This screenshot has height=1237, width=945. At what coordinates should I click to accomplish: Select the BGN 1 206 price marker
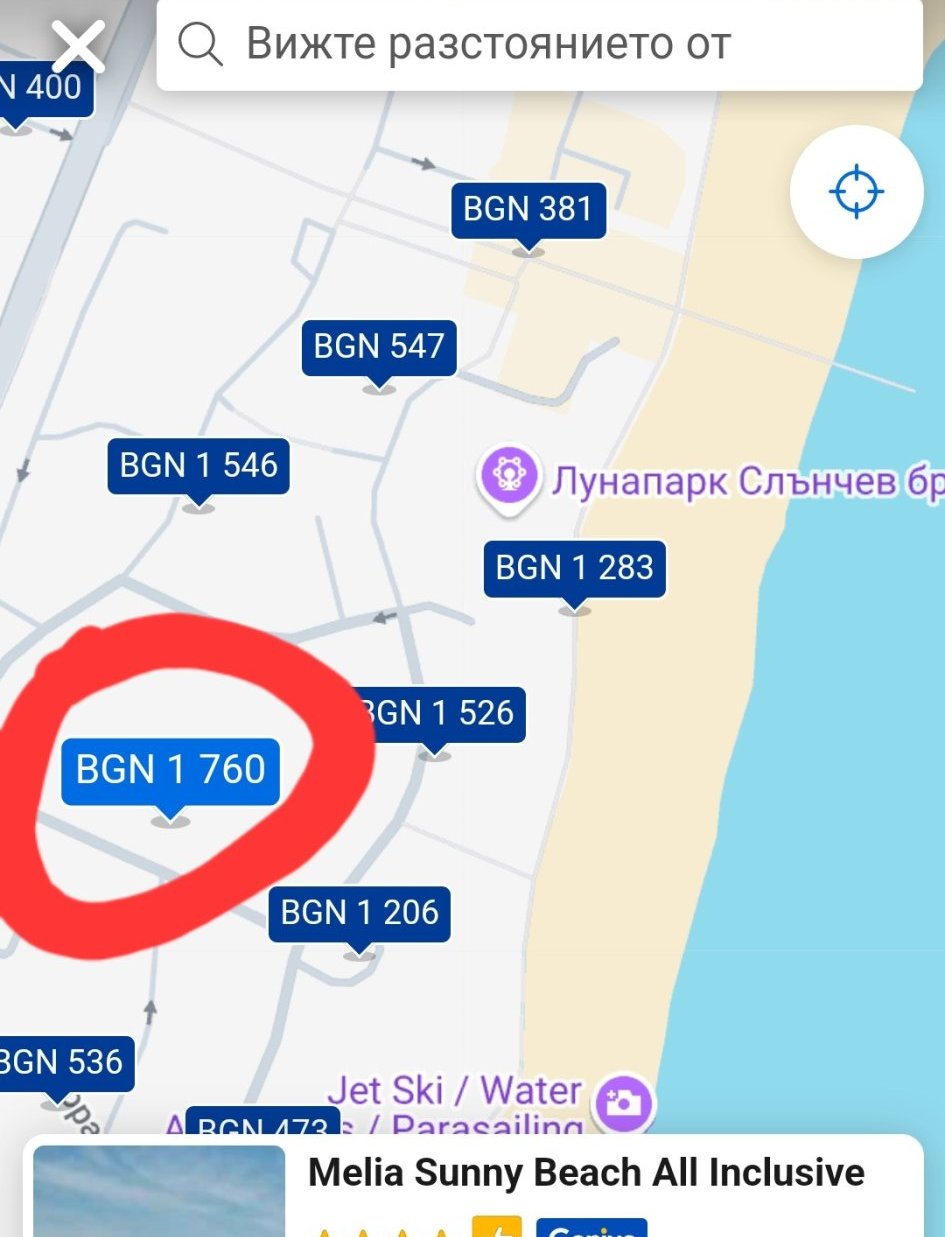(x=359, y=913)
